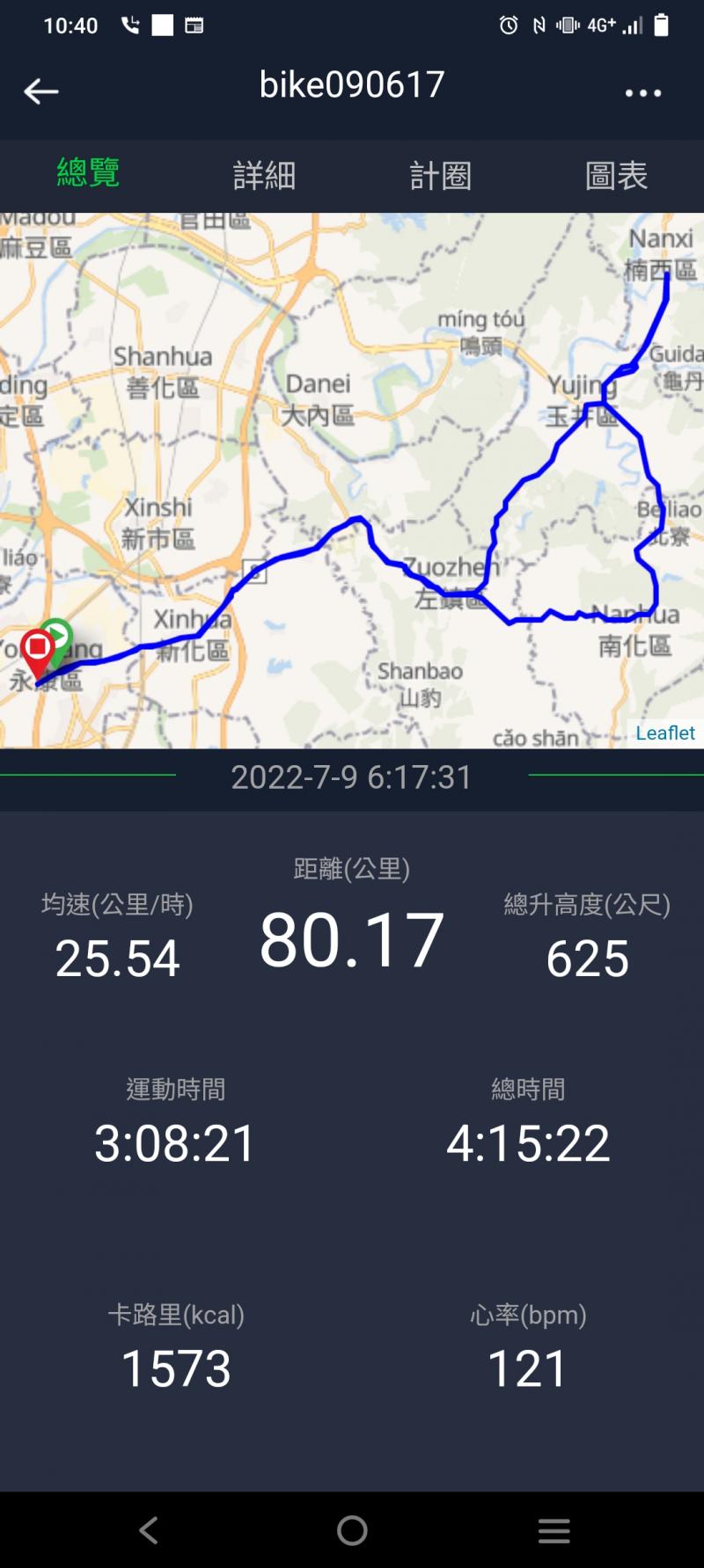Open the 計圈 laps tab

coord(440,175)
